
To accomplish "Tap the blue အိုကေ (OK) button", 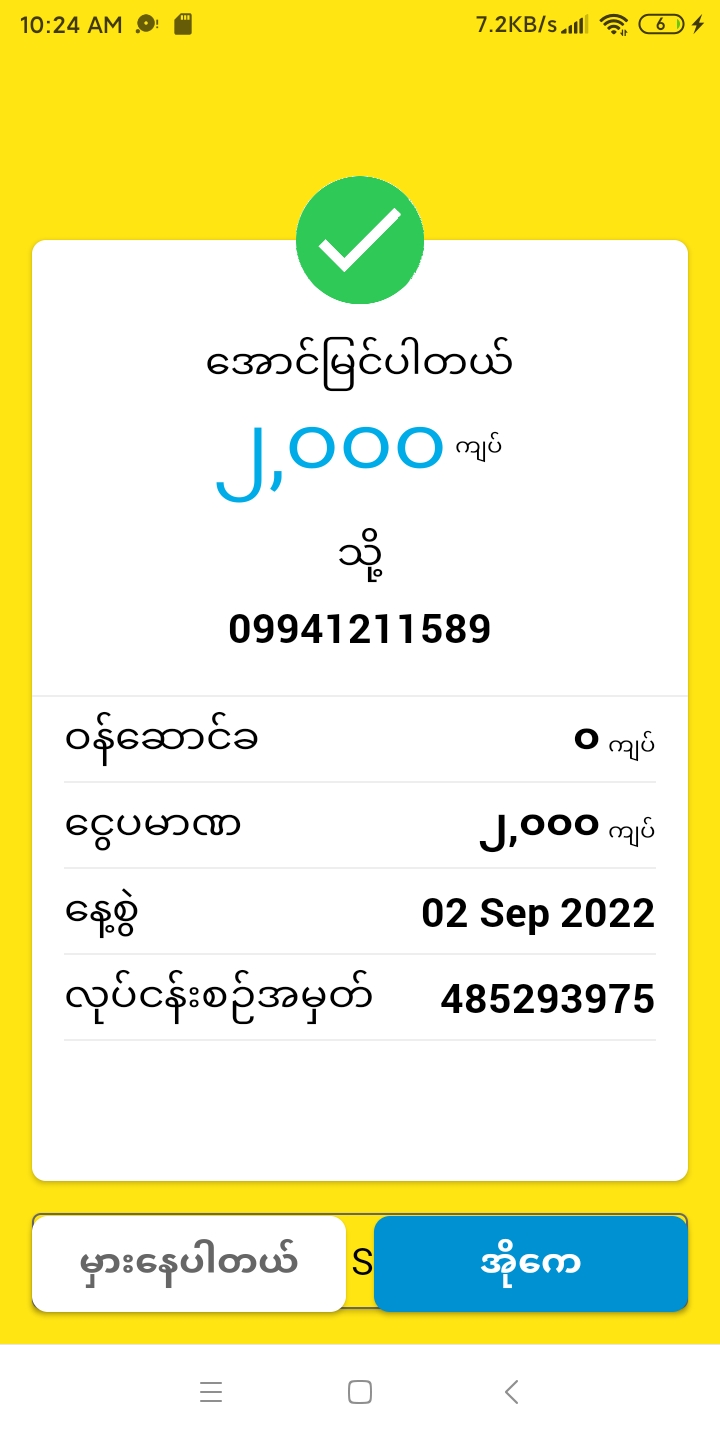I will click(x=531, y=1263).
